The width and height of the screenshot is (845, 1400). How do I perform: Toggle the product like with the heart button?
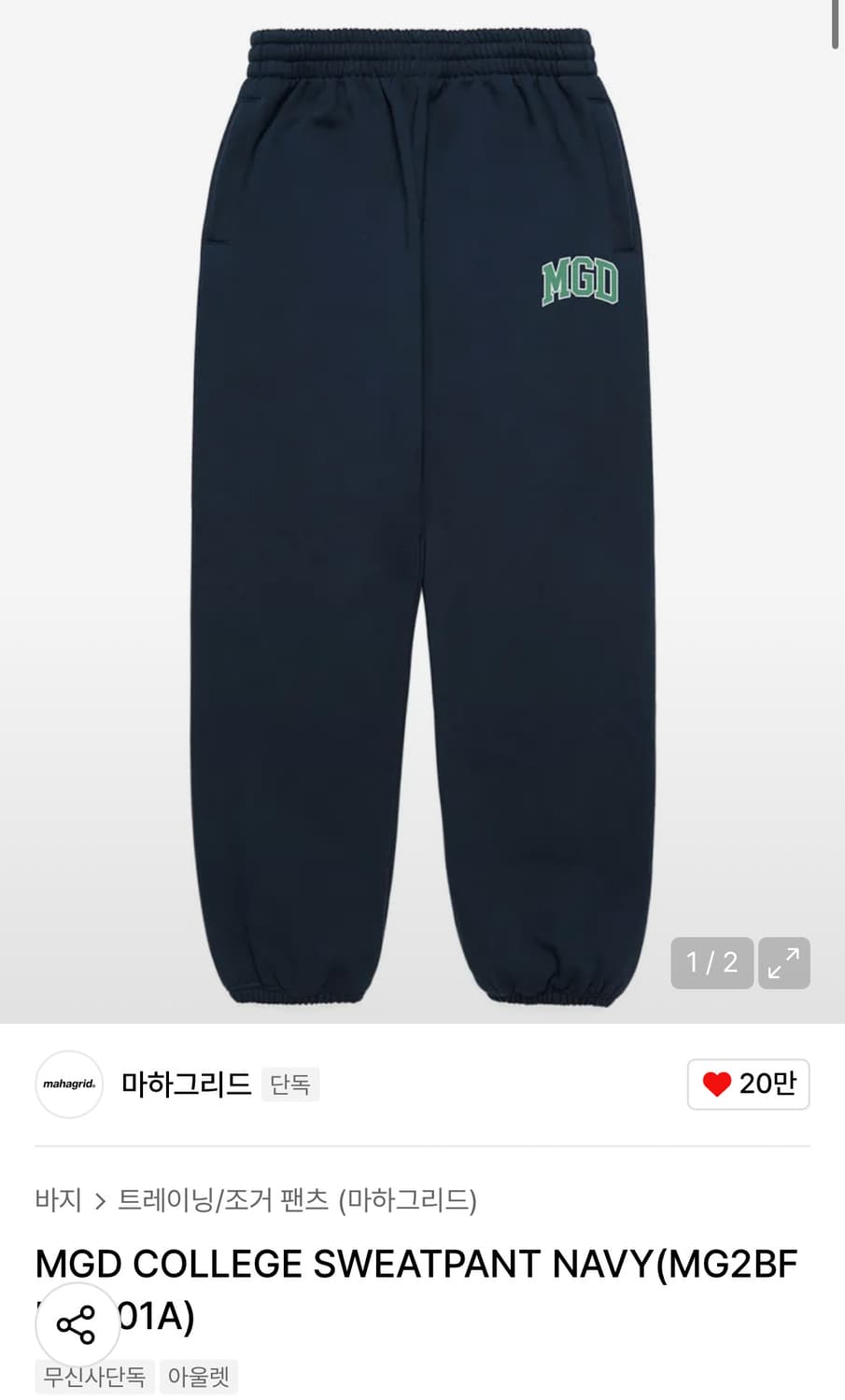click(715, 1085)
